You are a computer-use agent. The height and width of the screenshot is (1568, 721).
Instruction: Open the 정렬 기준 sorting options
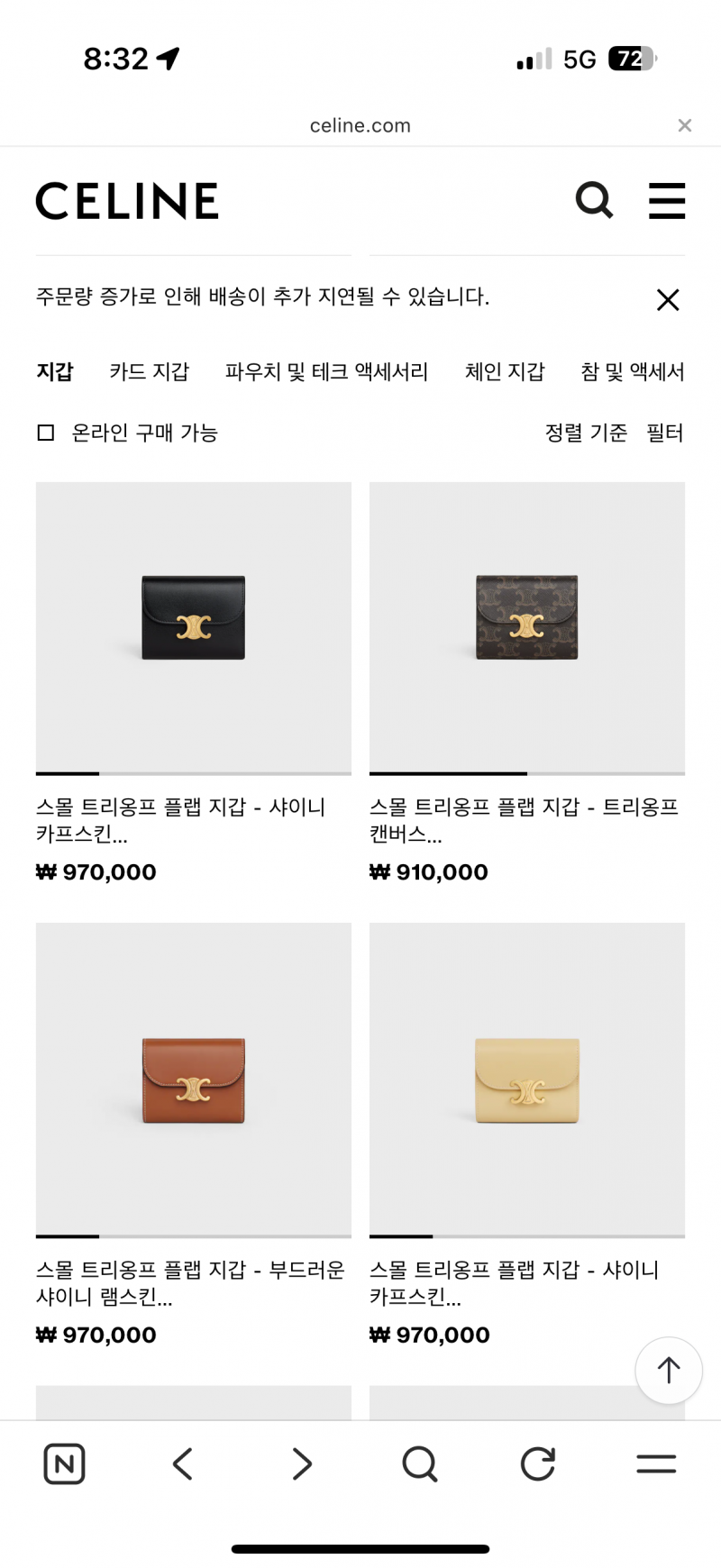(584, 433)
